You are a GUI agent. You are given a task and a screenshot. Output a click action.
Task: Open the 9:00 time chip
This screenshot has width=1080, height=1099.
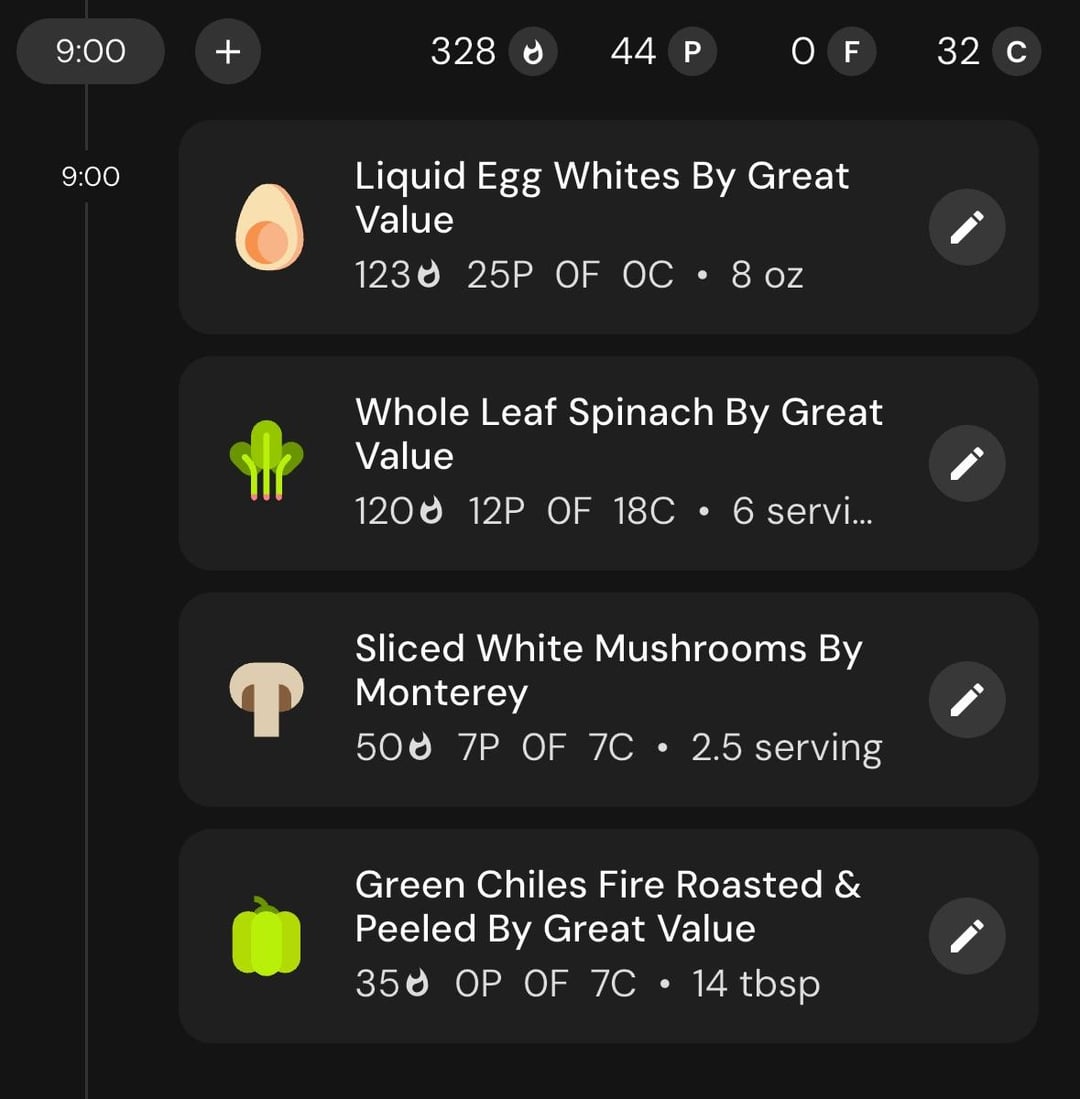click(x=90, y=51)
